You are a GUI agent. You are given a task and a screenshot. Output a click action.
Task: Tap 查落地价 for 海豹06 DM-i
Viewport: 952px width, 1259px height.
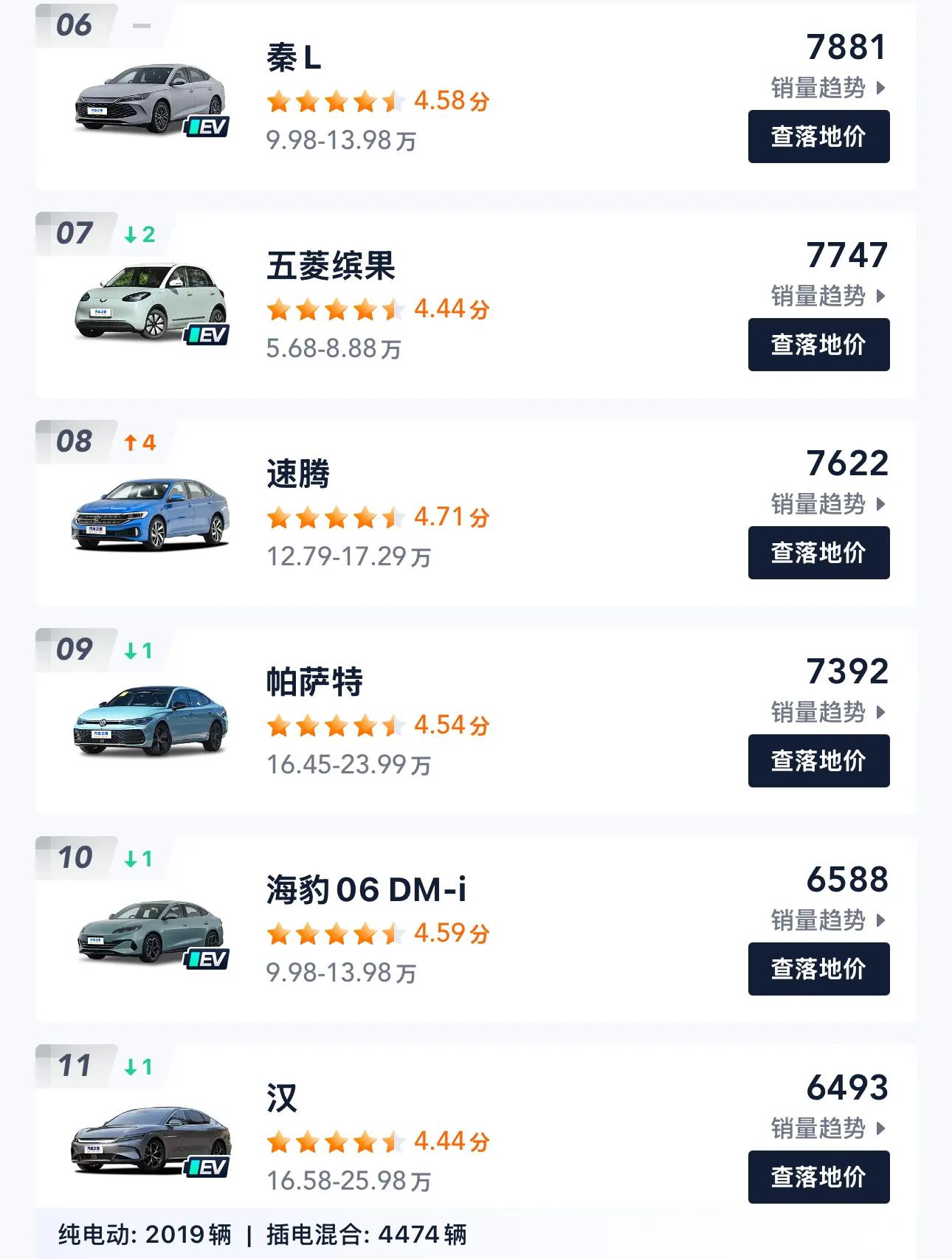click(818, 969)
